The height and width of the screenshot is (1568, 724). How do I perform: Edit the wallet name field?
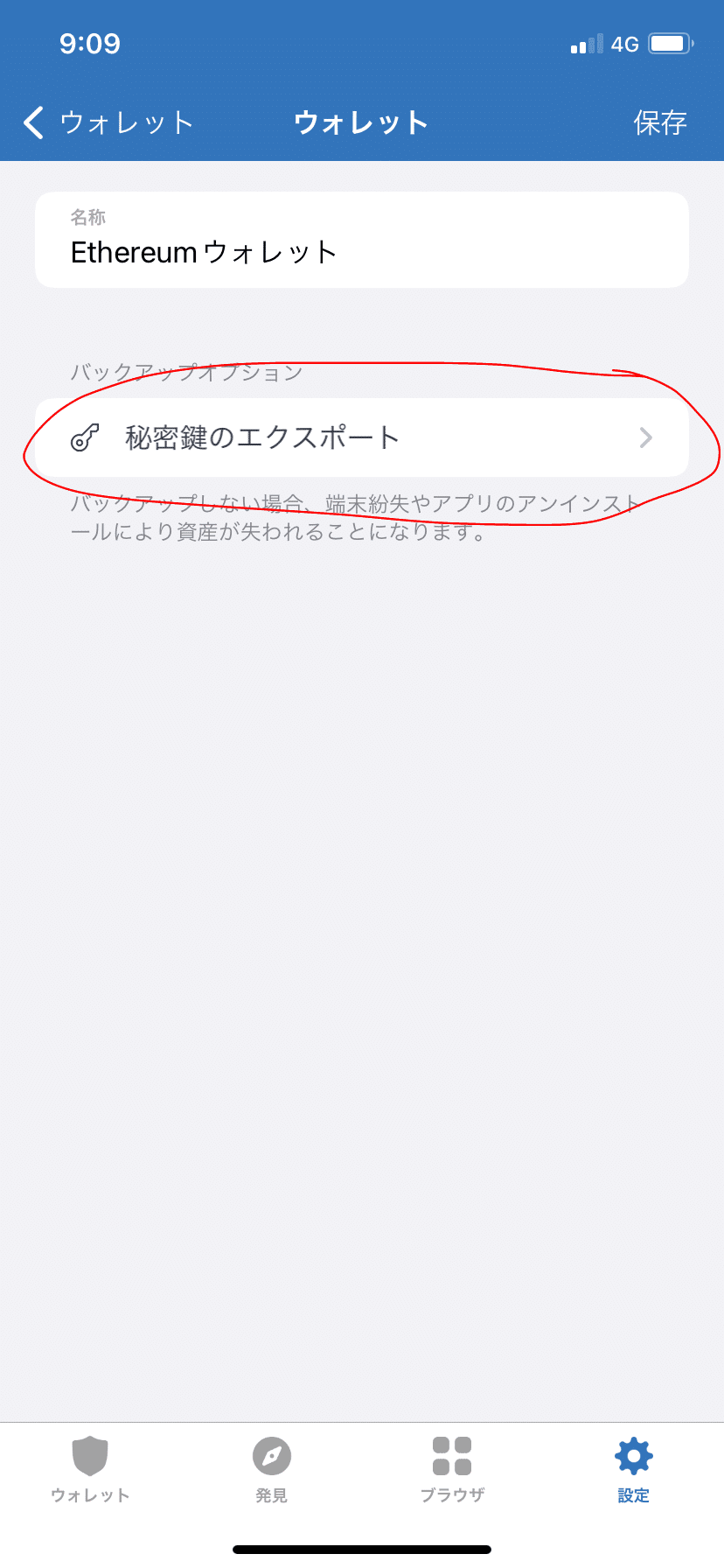[362, 240]
